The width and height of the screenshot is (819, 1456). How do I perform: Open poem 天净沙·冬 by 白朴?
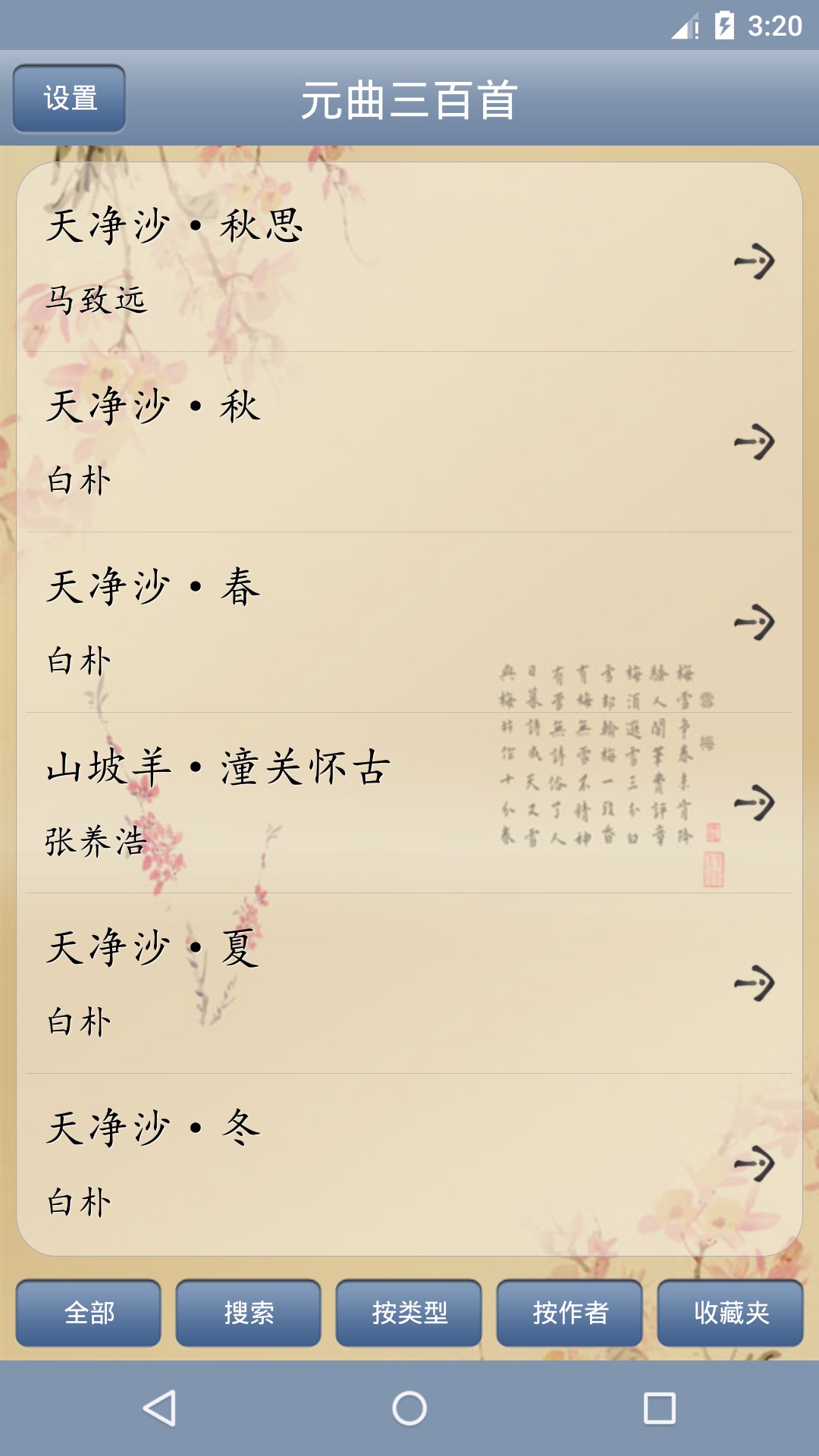coord(409,1164)
